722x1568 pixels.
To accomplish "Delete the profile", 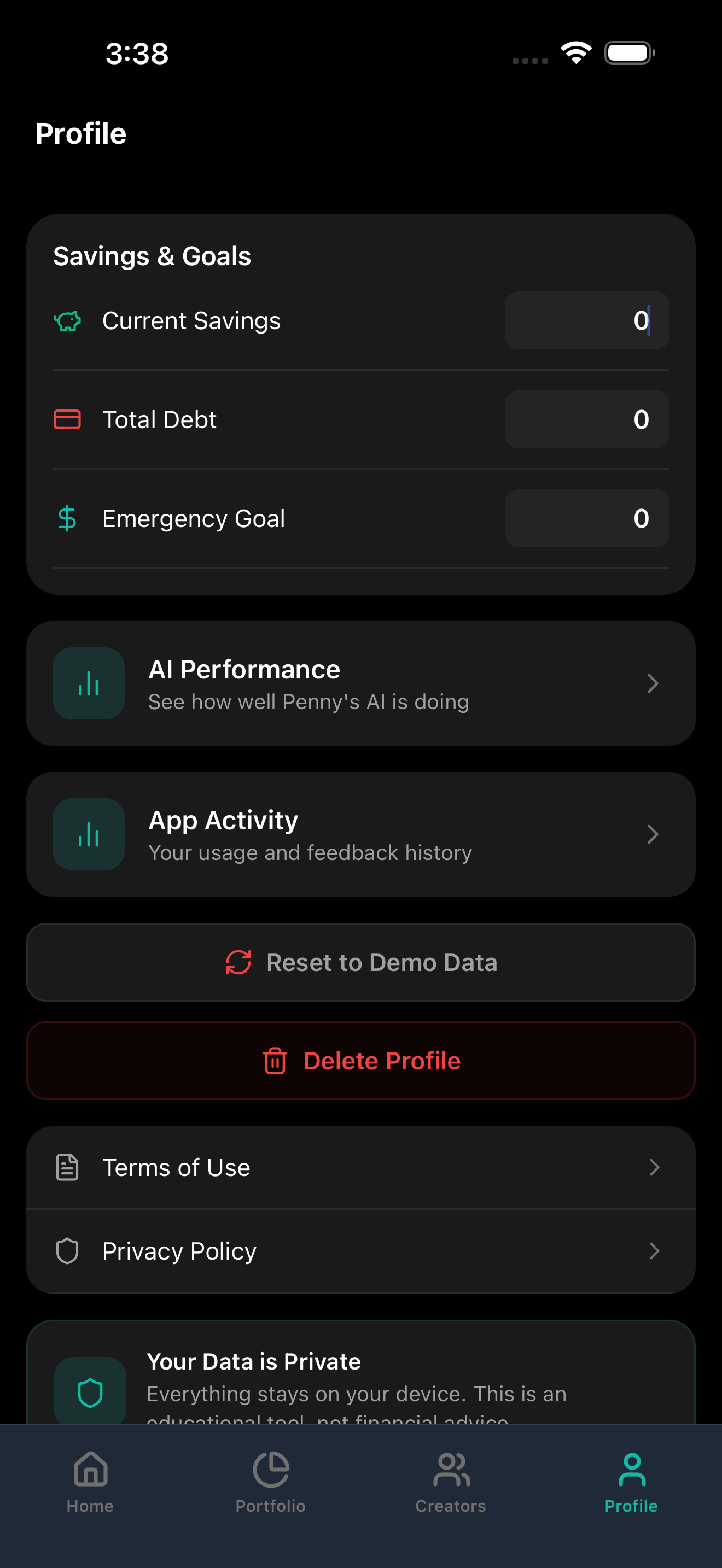I will 360,1061.
